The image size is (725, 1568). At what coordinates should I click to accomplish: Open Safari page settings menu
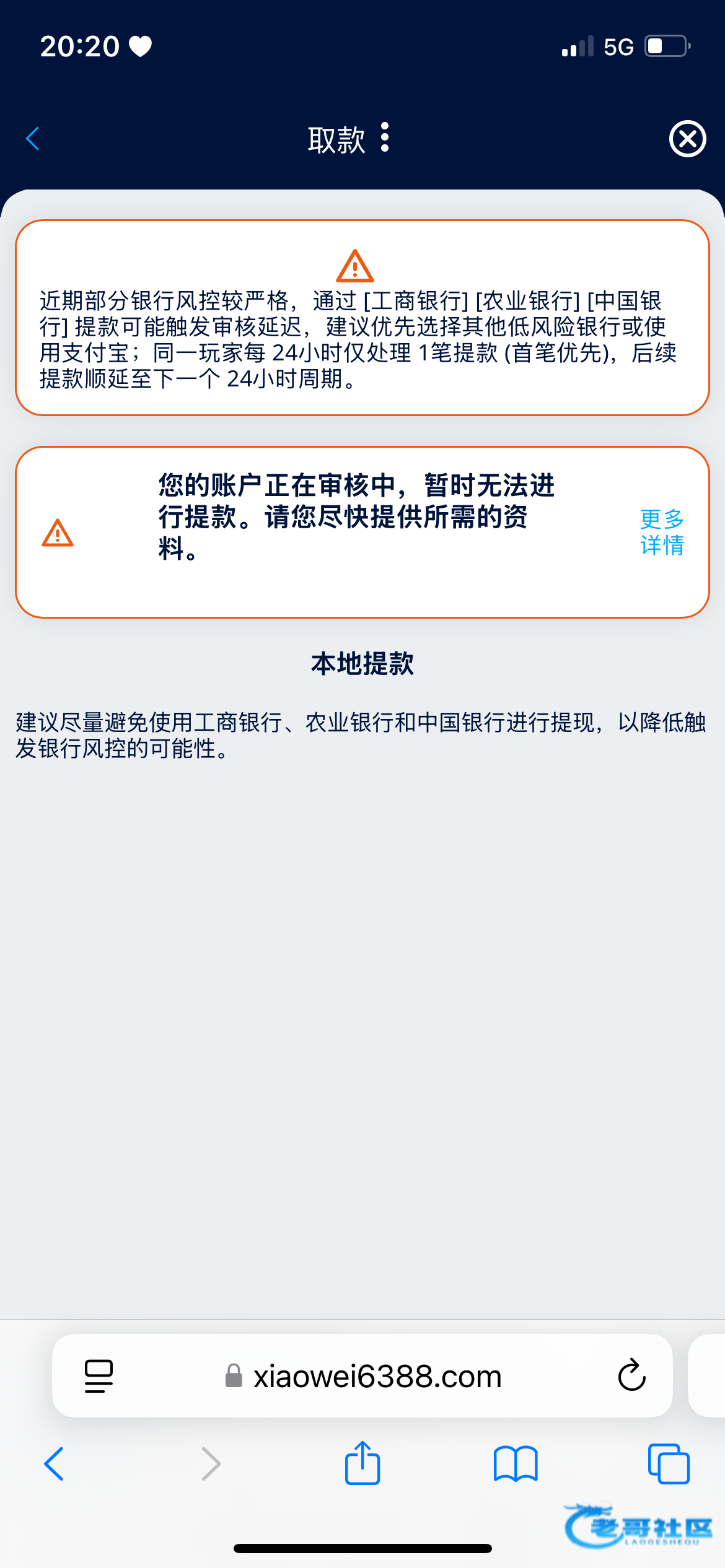(x=99, y=1376)
